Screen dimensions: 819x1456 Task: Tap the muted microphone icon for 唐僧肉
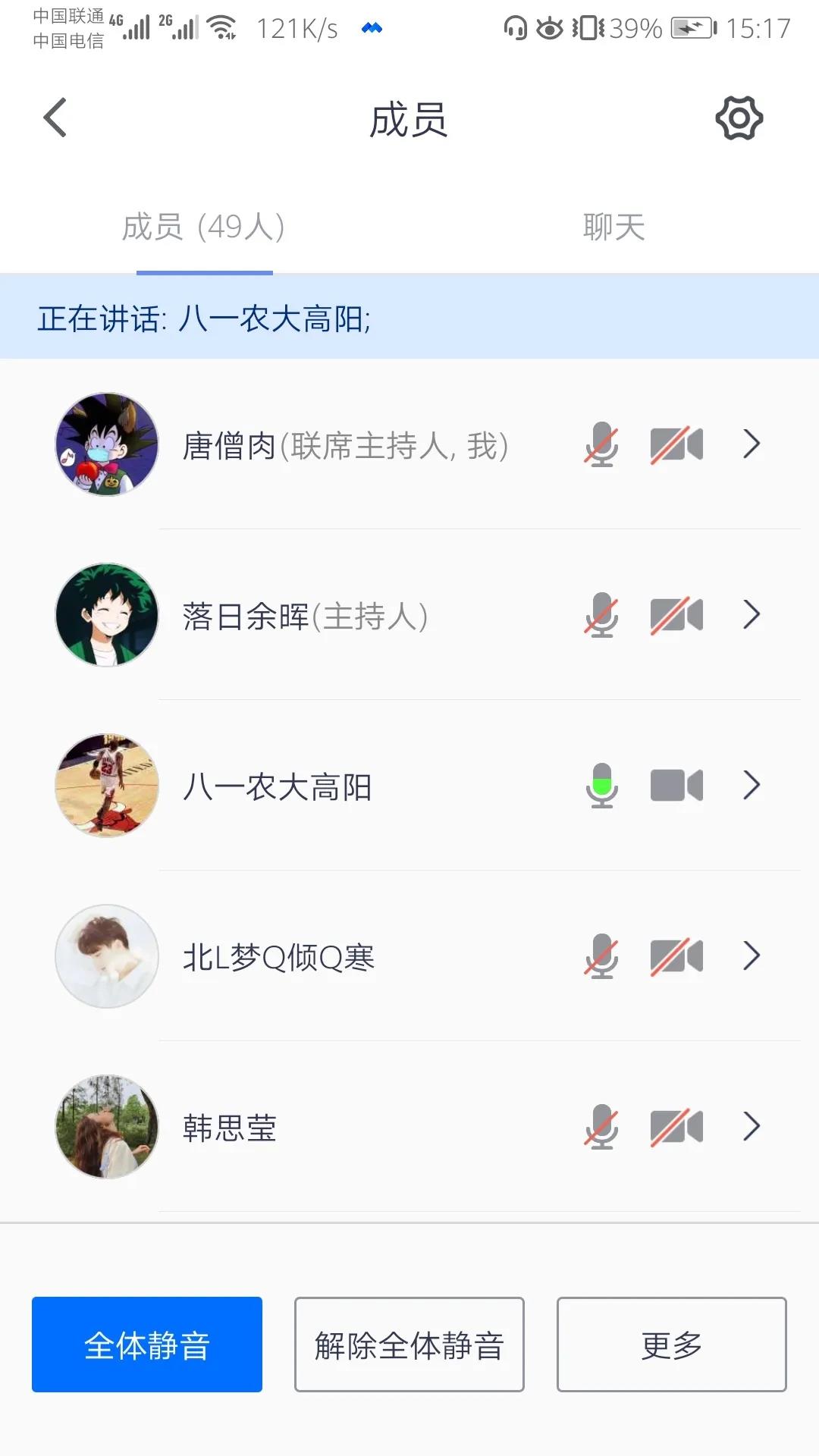click(x=601, y=444)
